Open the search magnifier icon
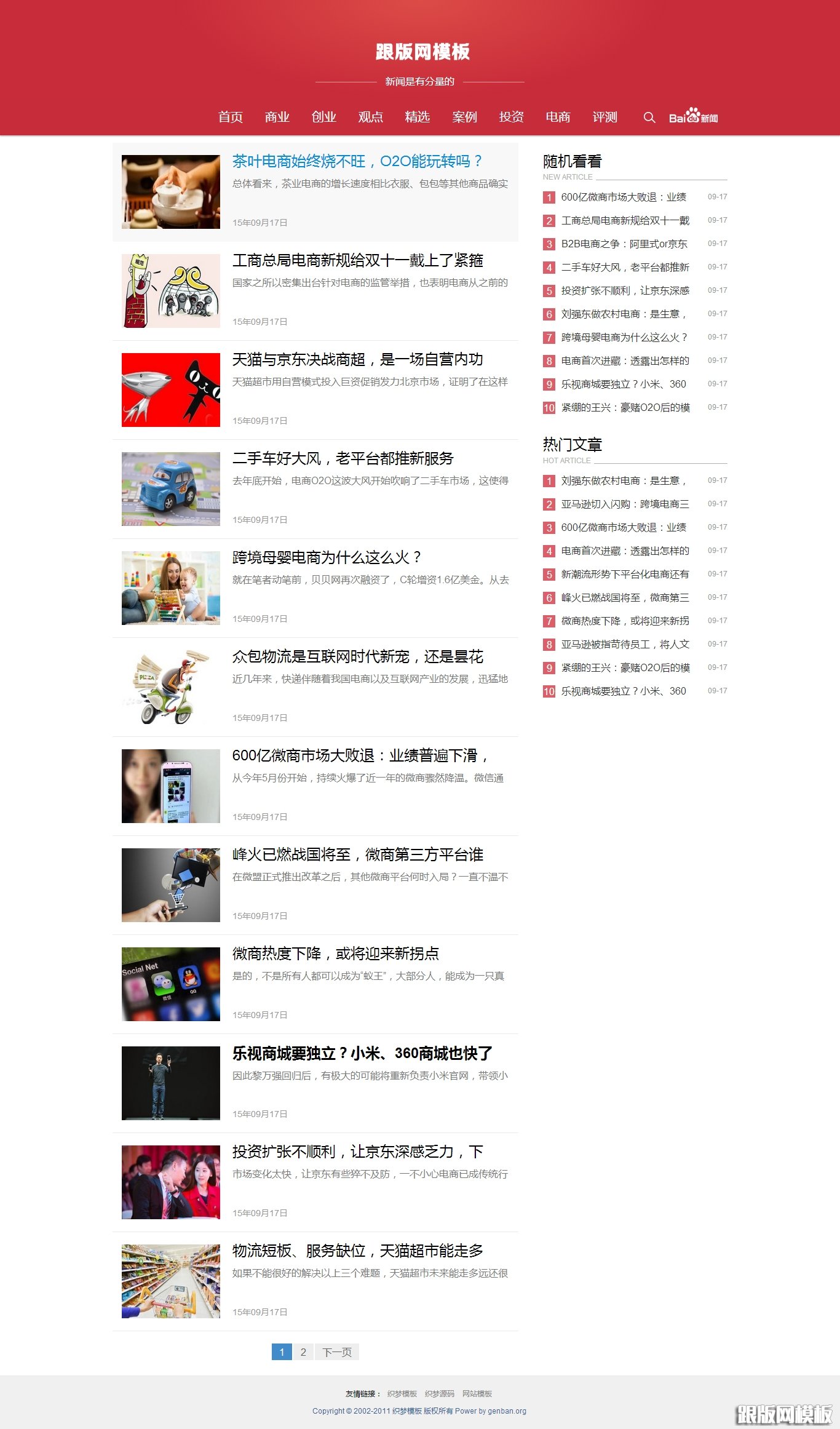 (649, 117)
